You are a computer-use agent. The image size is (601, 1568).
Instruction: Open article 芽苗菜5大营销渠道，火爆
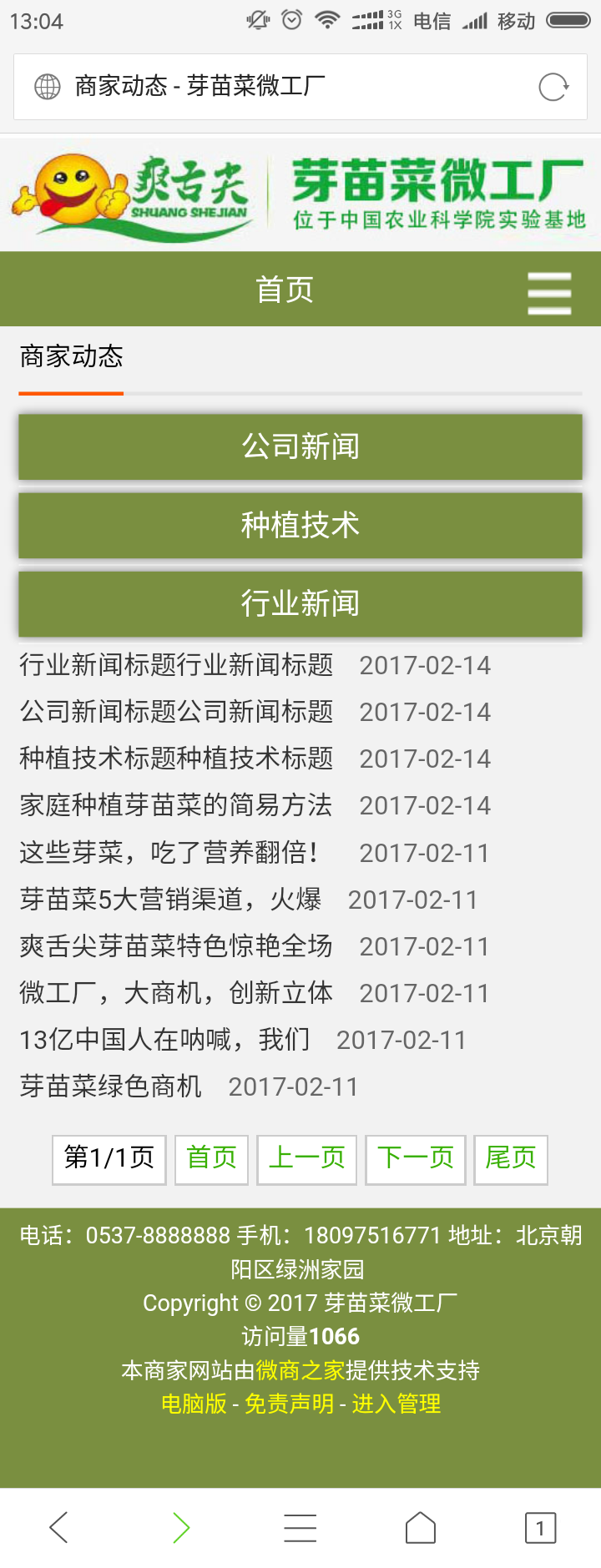click(170, 899)
